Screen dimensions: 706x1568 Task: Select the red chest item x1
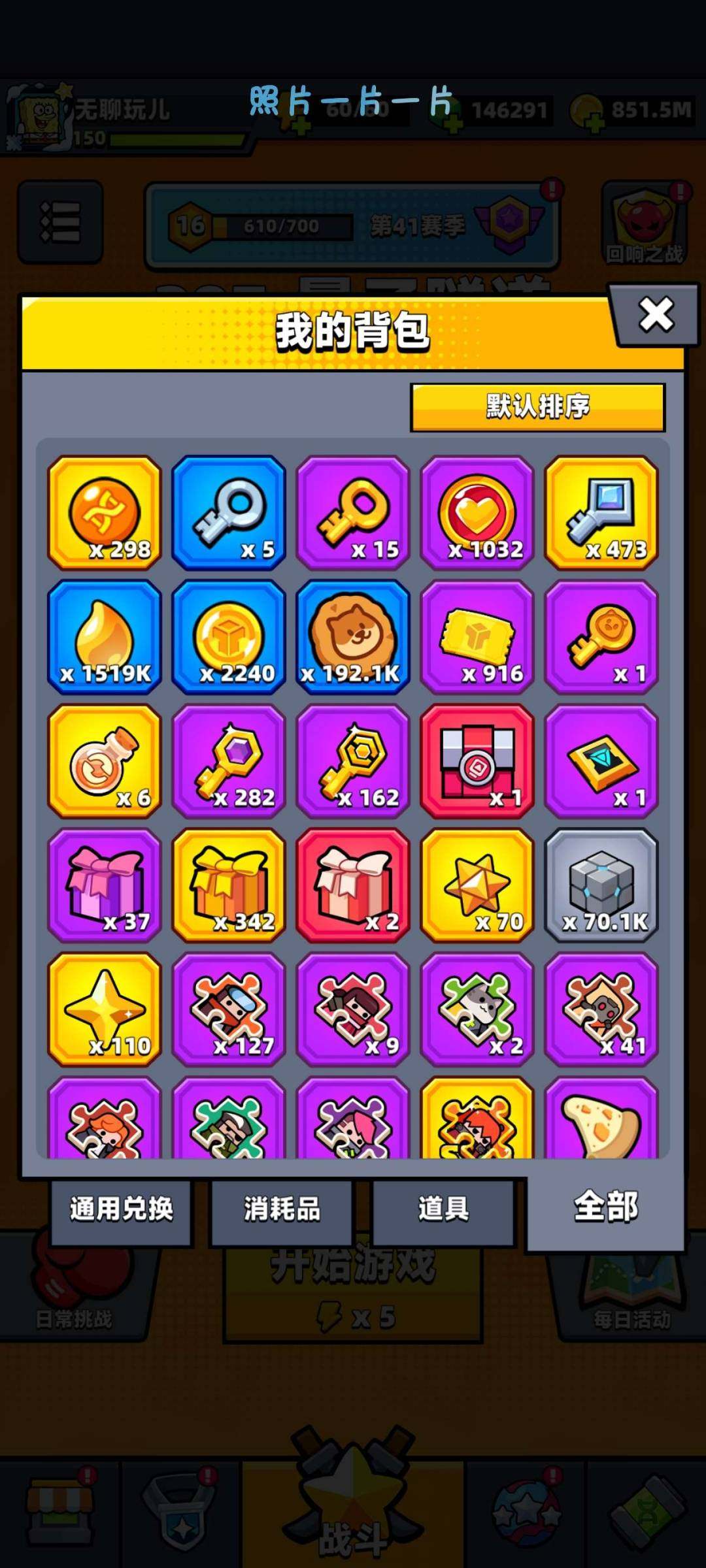pyautogui.click(x=477, y=761)
